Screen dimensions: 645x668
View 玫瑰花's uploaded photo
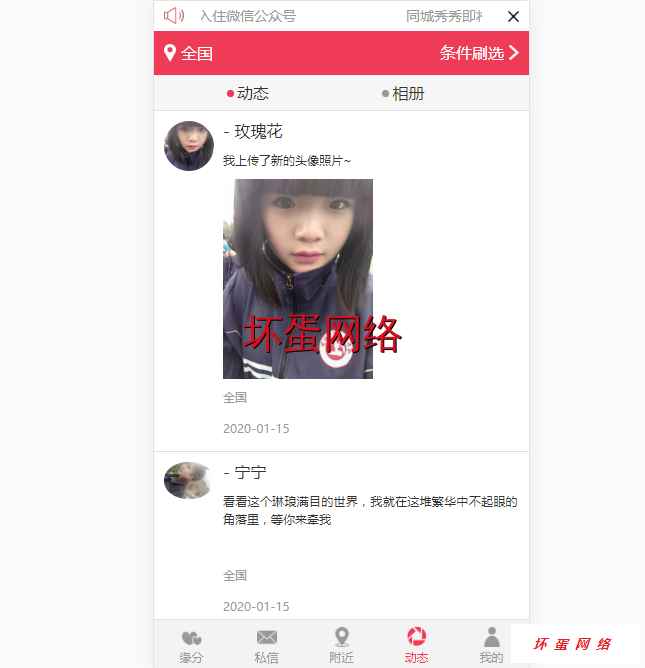[x=298, y=278]
